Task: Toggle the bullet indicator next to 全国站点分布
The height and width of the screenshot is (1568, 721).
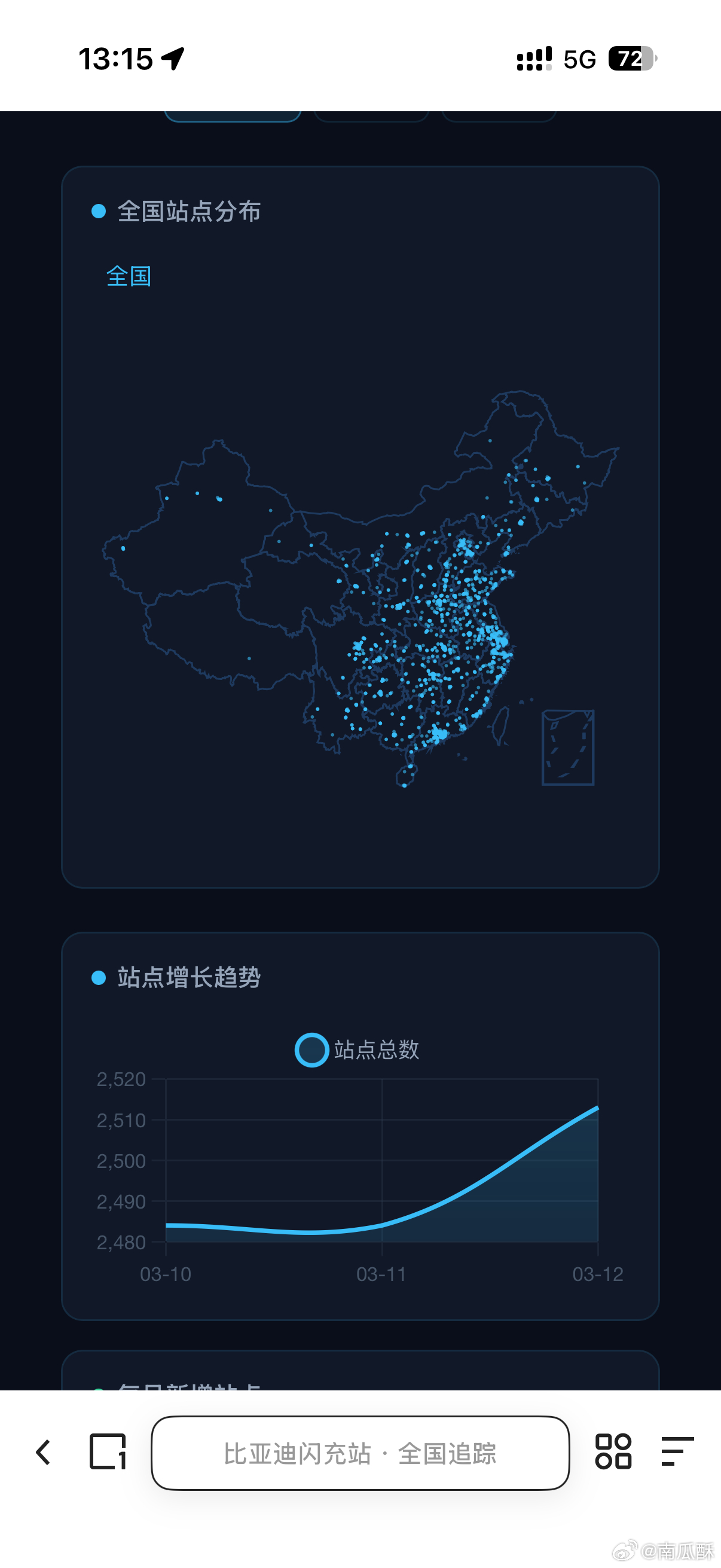Action: [x=97, y=212]
